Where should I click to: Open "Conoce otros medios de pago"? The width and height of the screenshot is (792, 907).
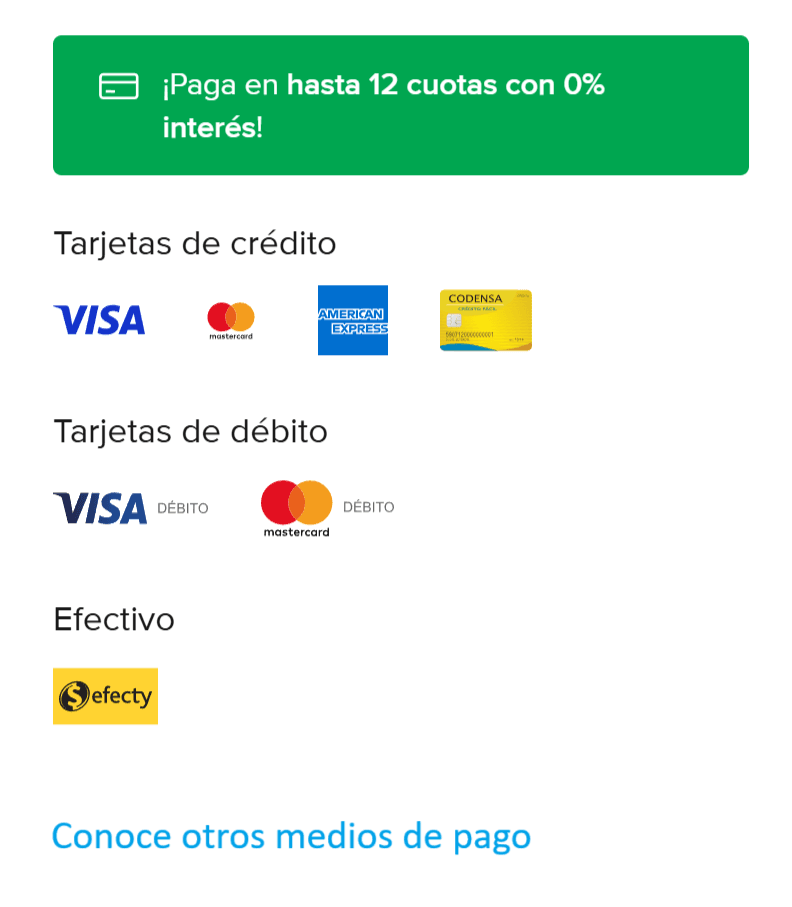click(x=291, y=836)
